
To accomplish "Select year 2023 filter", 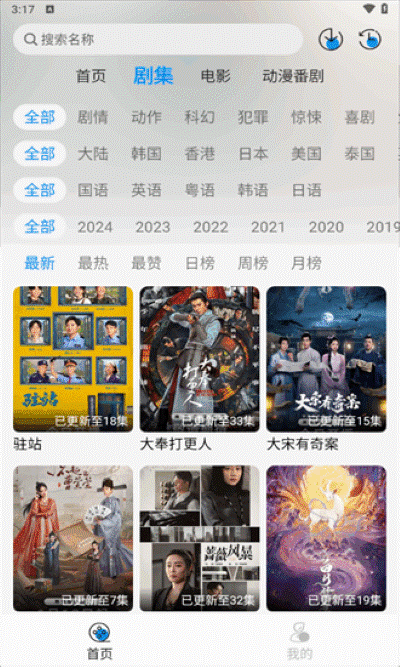I will (153, 227).
